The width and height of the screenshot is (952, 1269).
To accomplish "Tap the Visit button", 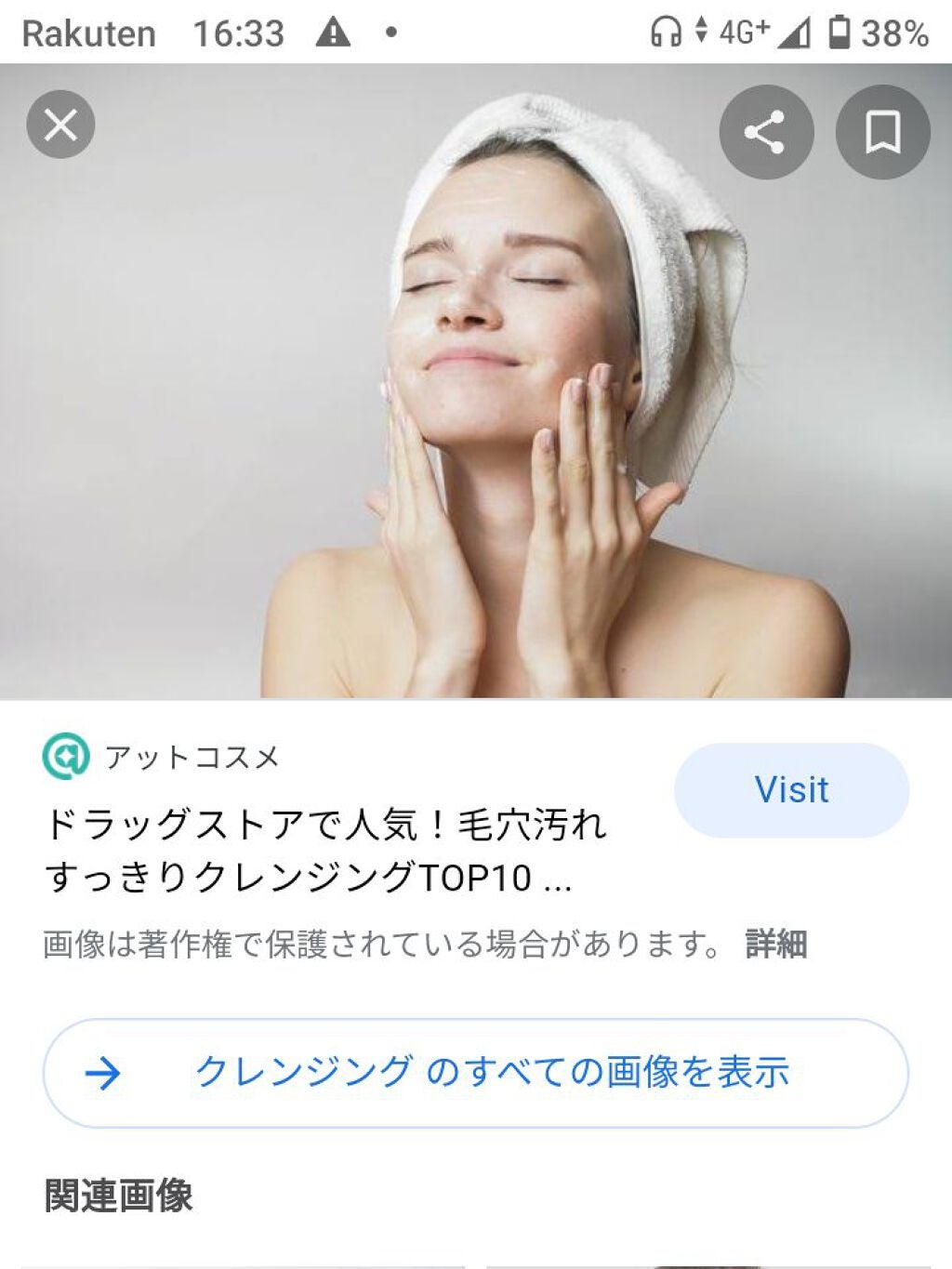I will (x=789, y=791).
